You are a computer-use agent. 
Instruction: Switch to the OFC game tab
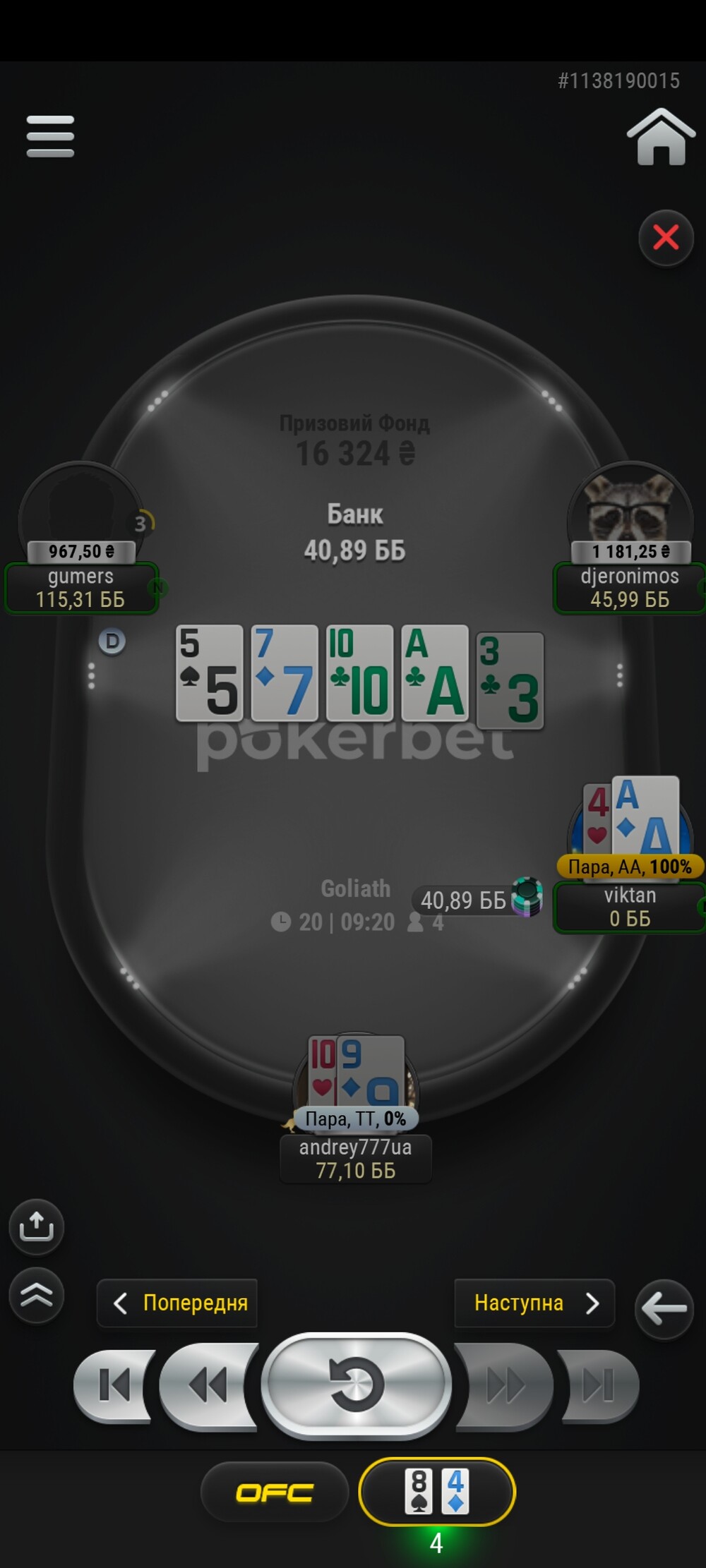coord(275,1492)
